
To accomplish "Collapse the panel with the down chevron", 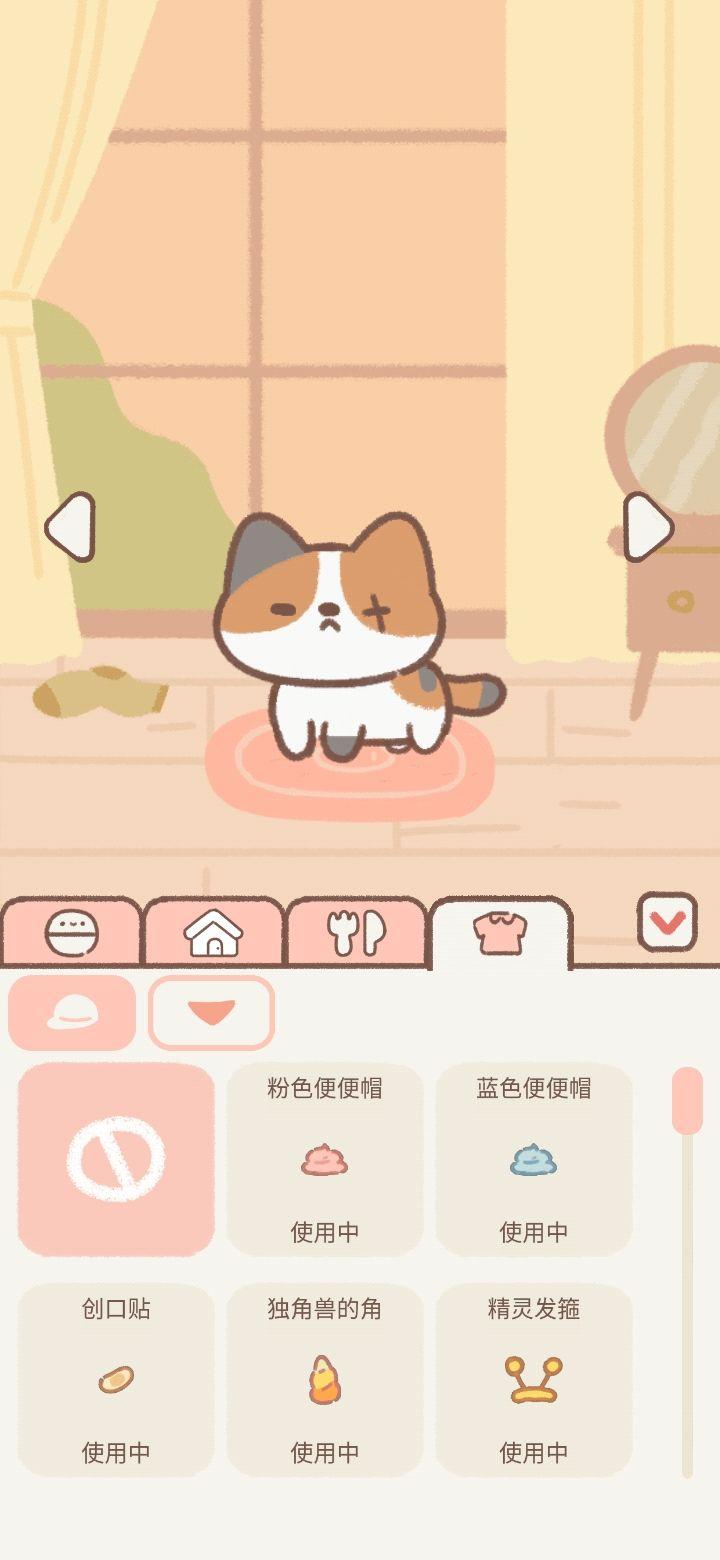I will coord(667,921).
